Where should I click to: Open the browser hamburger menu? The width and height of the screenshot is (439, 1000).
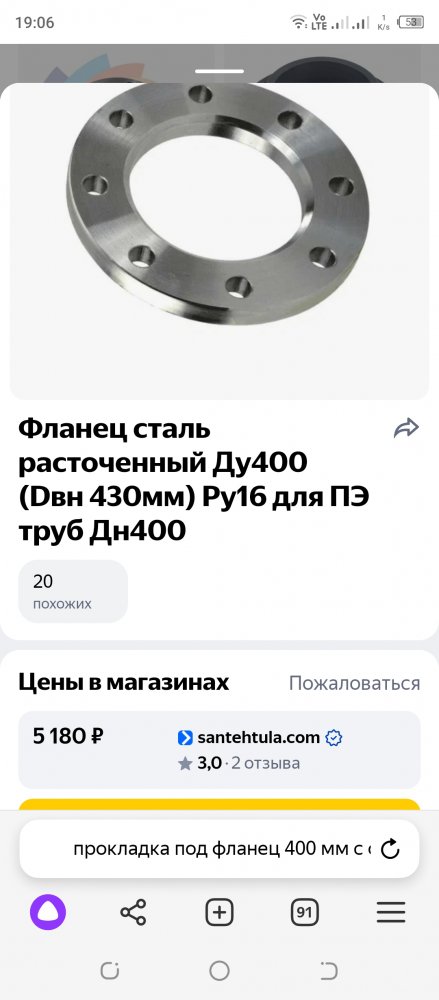coord(391,913)
